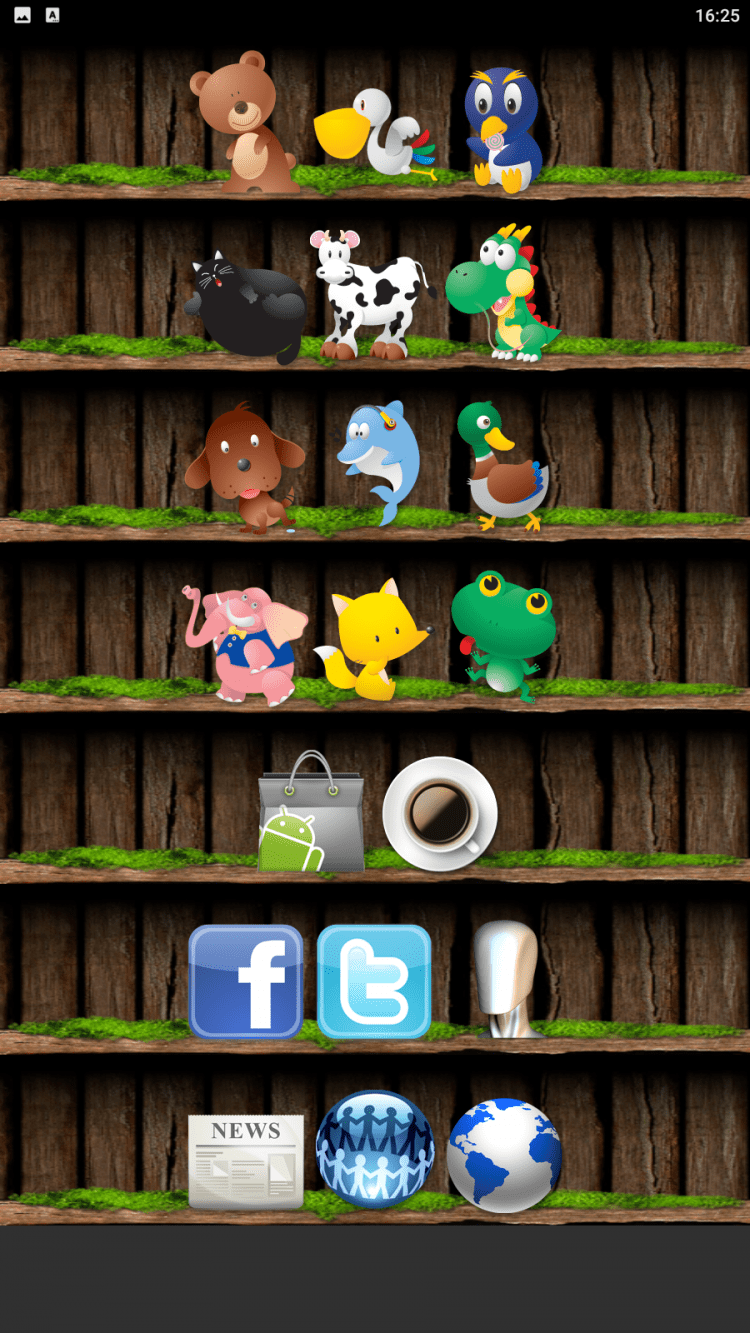The image size is (750, 1333).
Task: Select the yellow-beaked pelican icon
Action: tap(375, 135)
